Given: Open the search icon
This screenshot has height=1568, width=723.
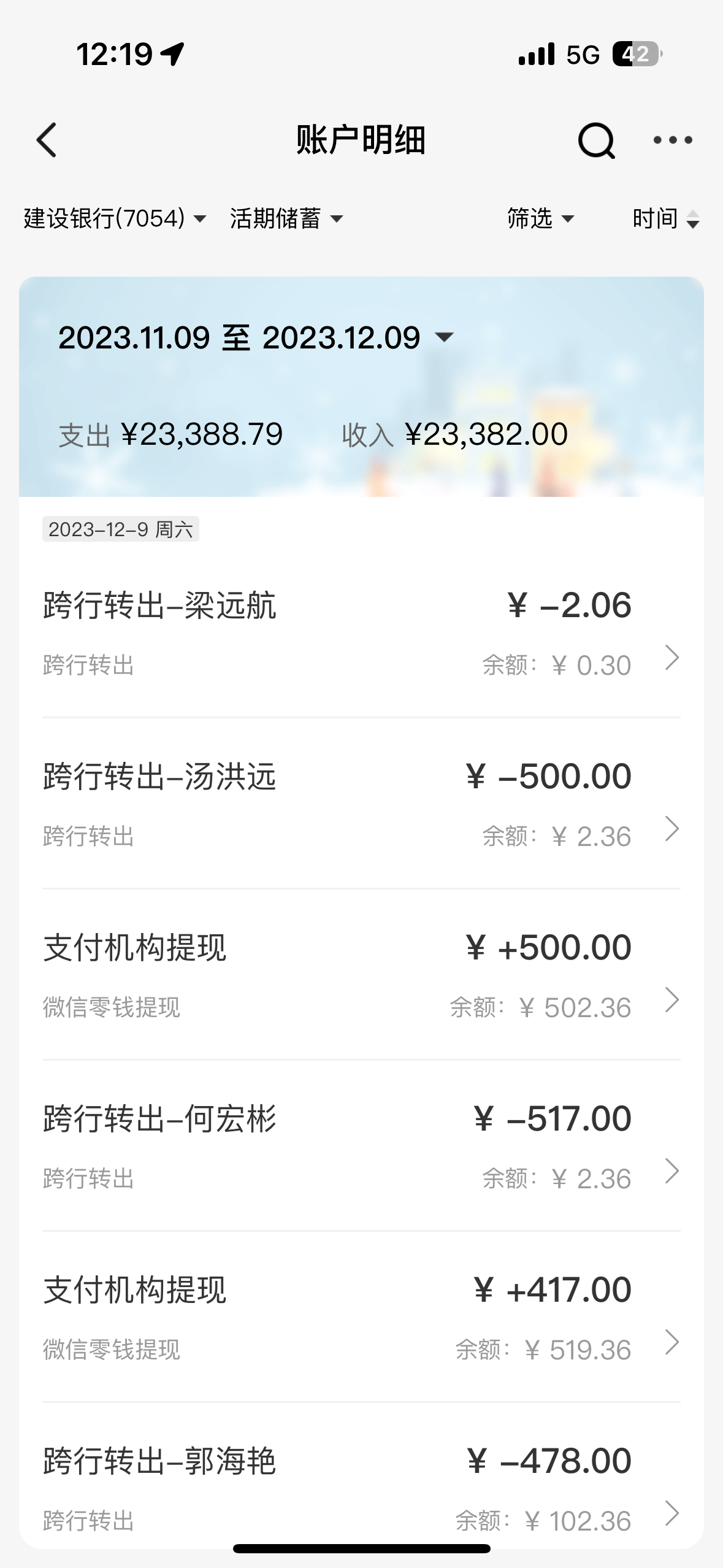Looking at the screenshot, I should tap(595, 140).
